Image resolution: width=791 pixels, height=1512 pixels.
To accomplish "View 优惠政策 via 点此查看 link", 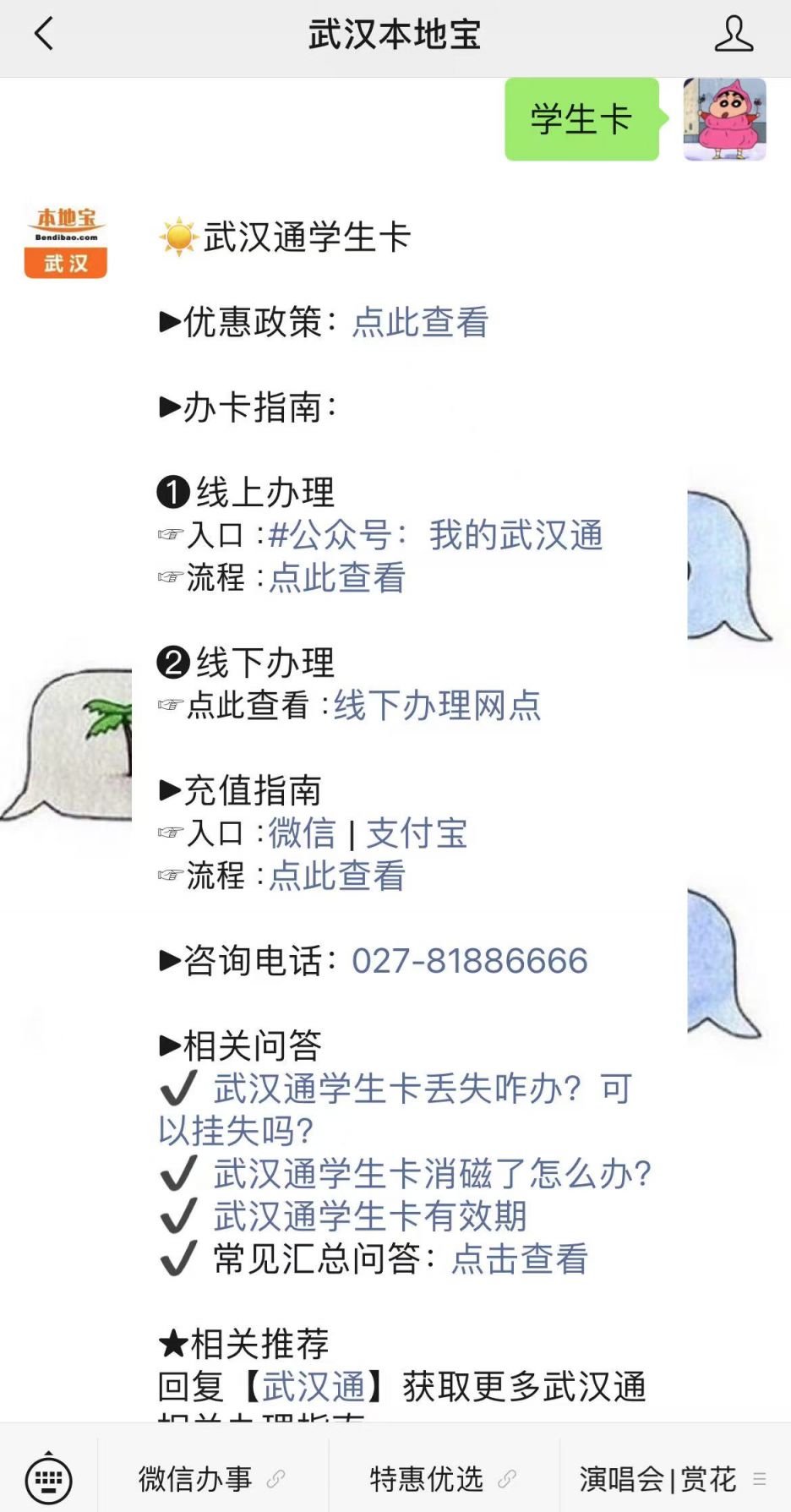I will coord(421,324).
